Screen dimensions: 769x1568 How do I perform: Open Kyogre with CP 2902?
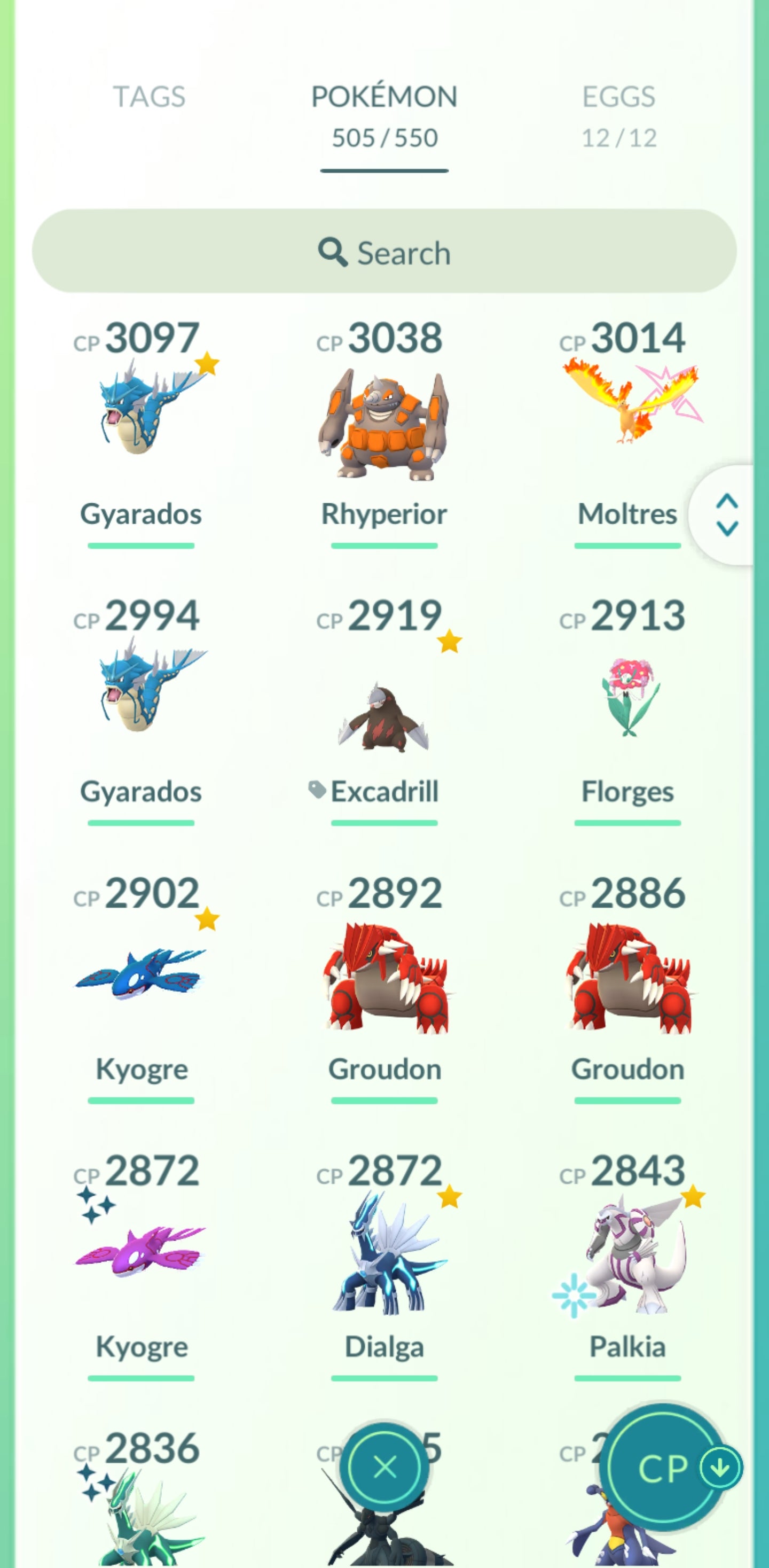141,974
